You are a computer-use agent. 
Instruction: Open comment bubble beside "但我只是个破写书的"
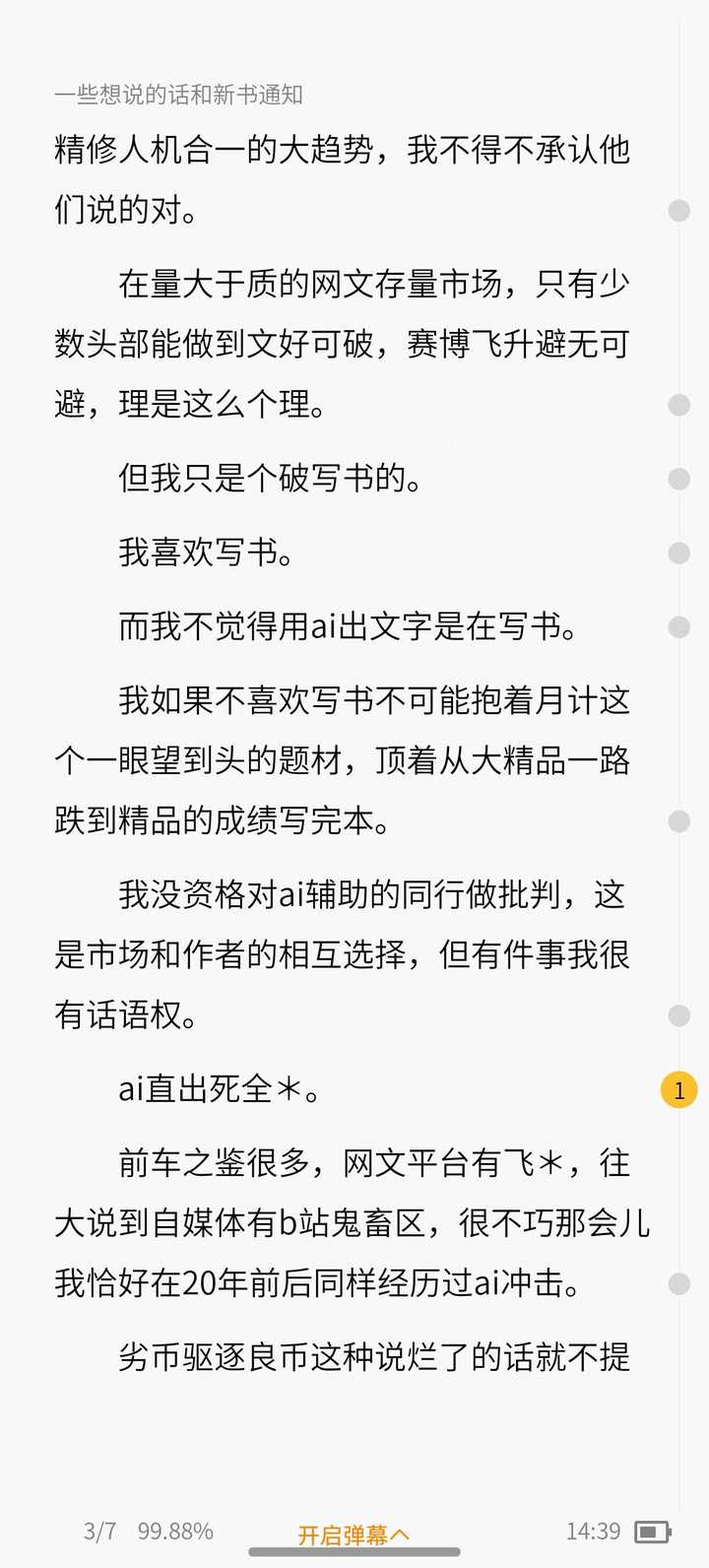click(678, 479)
